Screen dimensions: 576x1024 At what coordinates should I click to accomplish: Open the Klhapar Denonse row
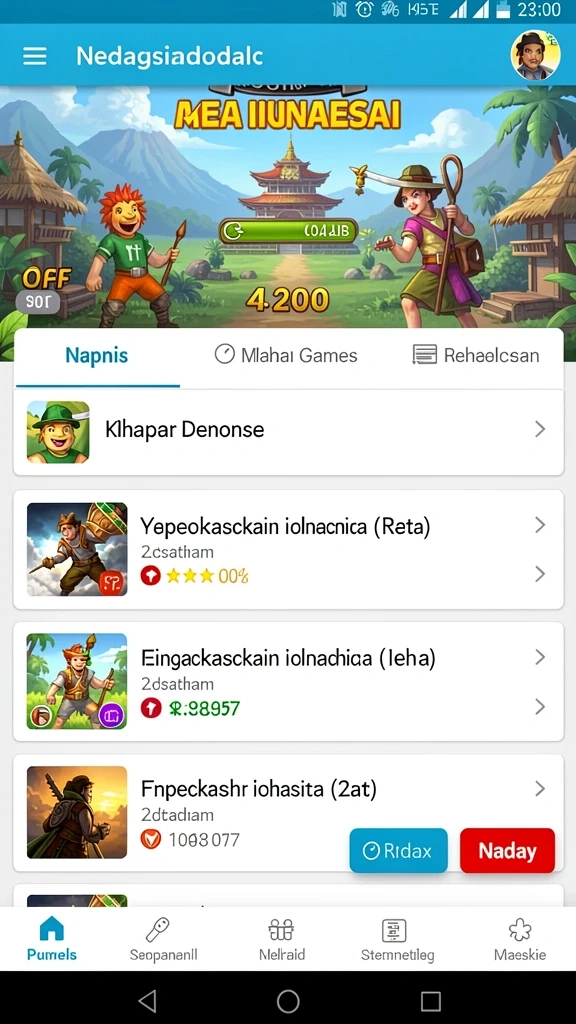[289, 430]
